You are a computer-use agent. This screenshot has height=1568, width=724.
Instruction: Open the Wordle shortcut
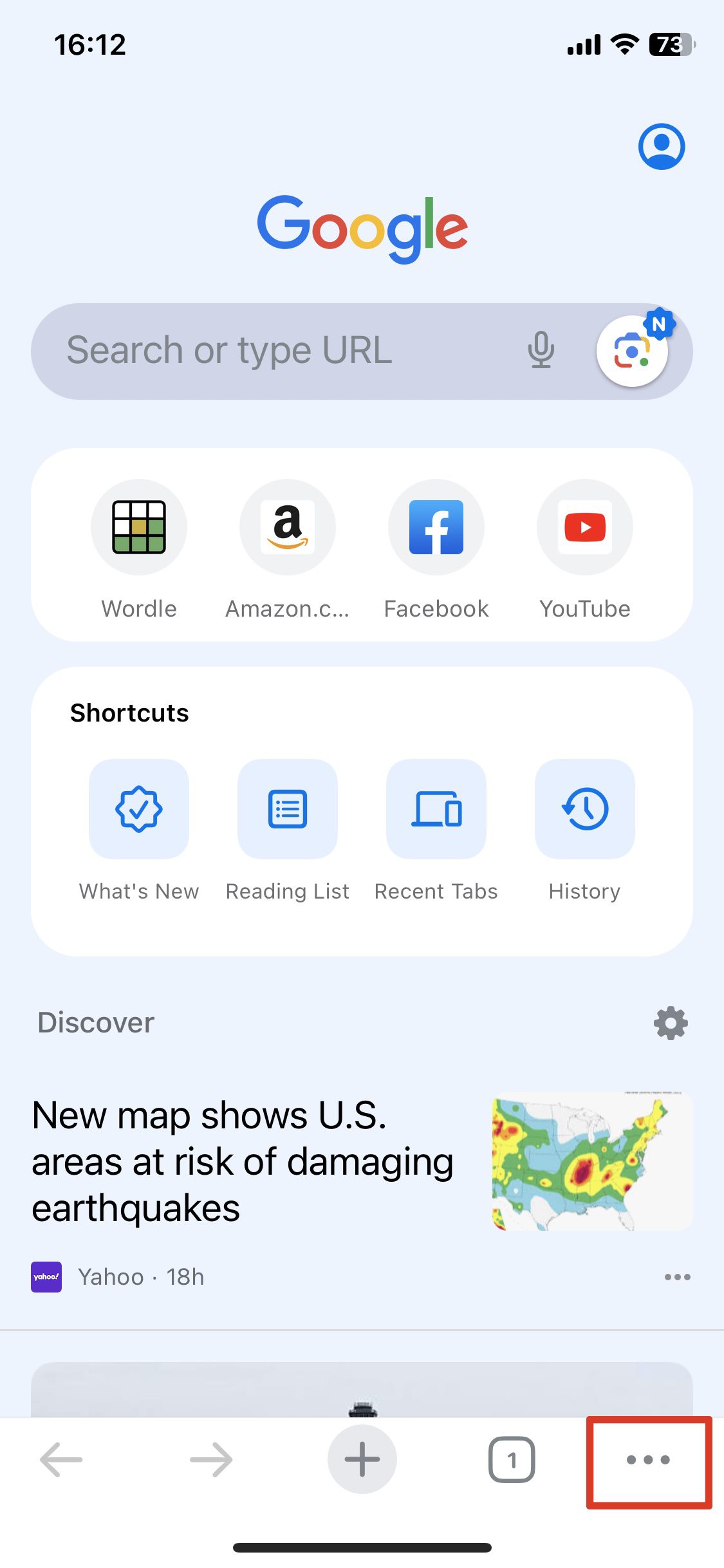coord(139,527)
